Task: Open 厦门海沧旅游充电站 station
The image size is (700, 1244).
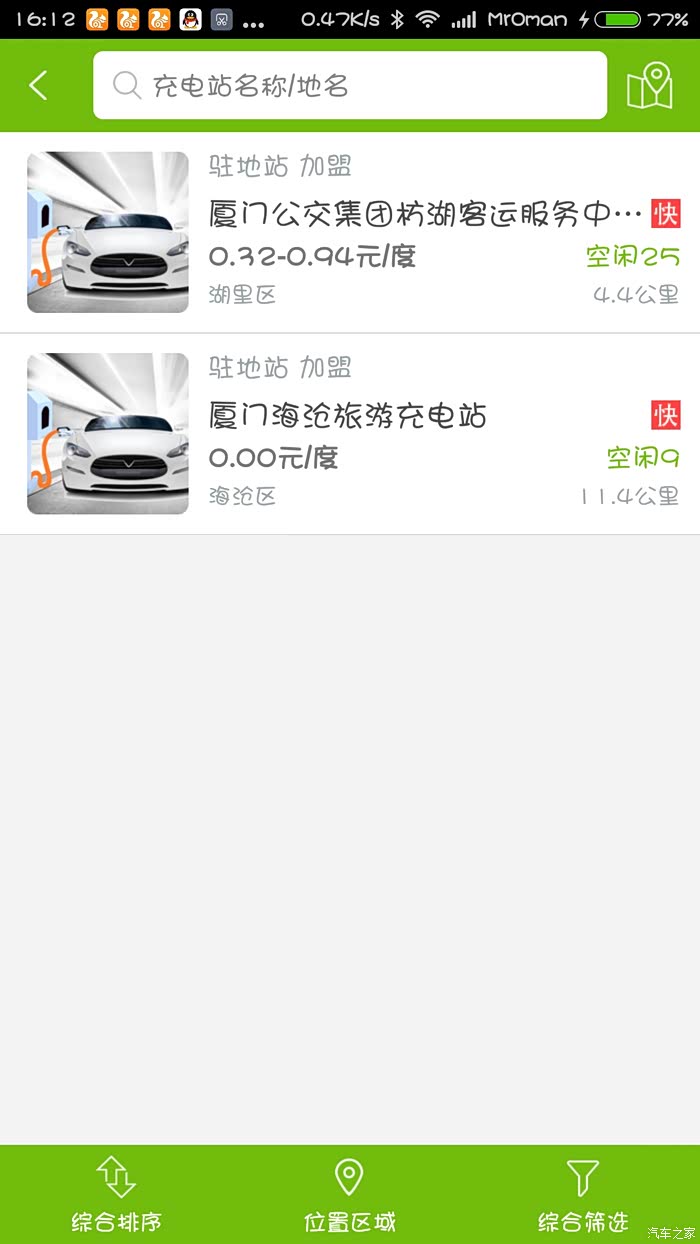Action: click(x=348, y=415)
